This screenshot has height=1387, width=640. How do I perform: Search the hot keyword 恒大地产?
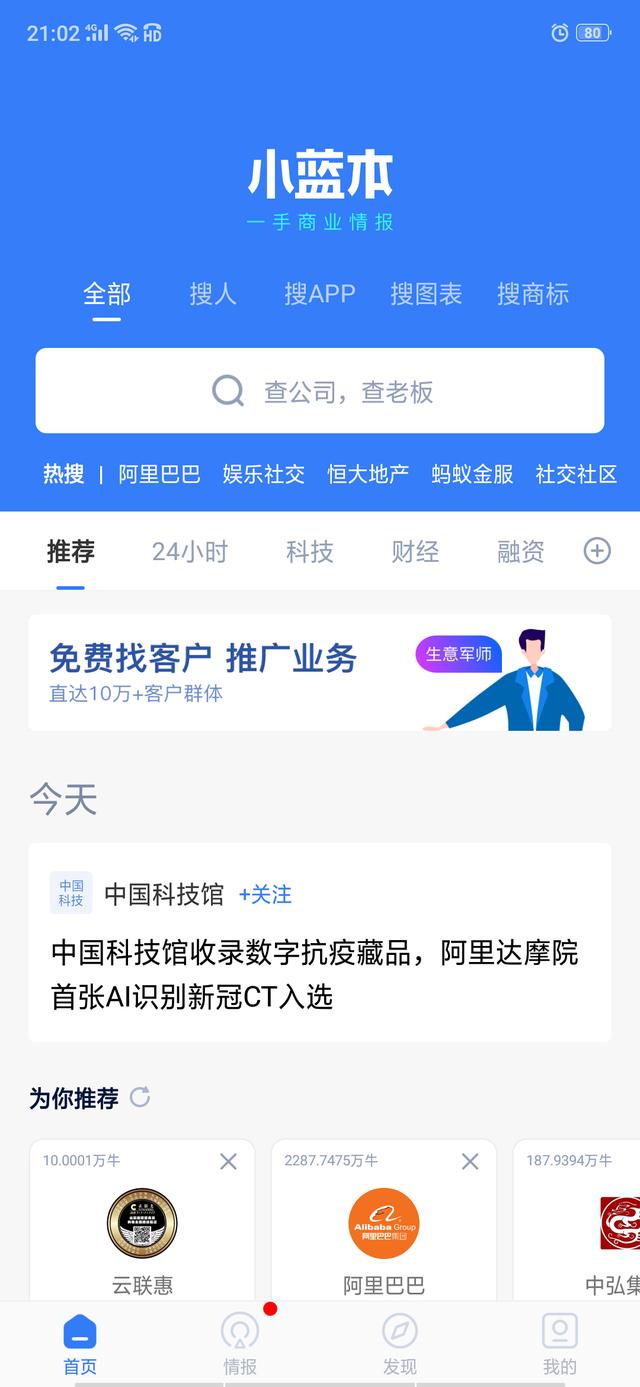(368, 474)
